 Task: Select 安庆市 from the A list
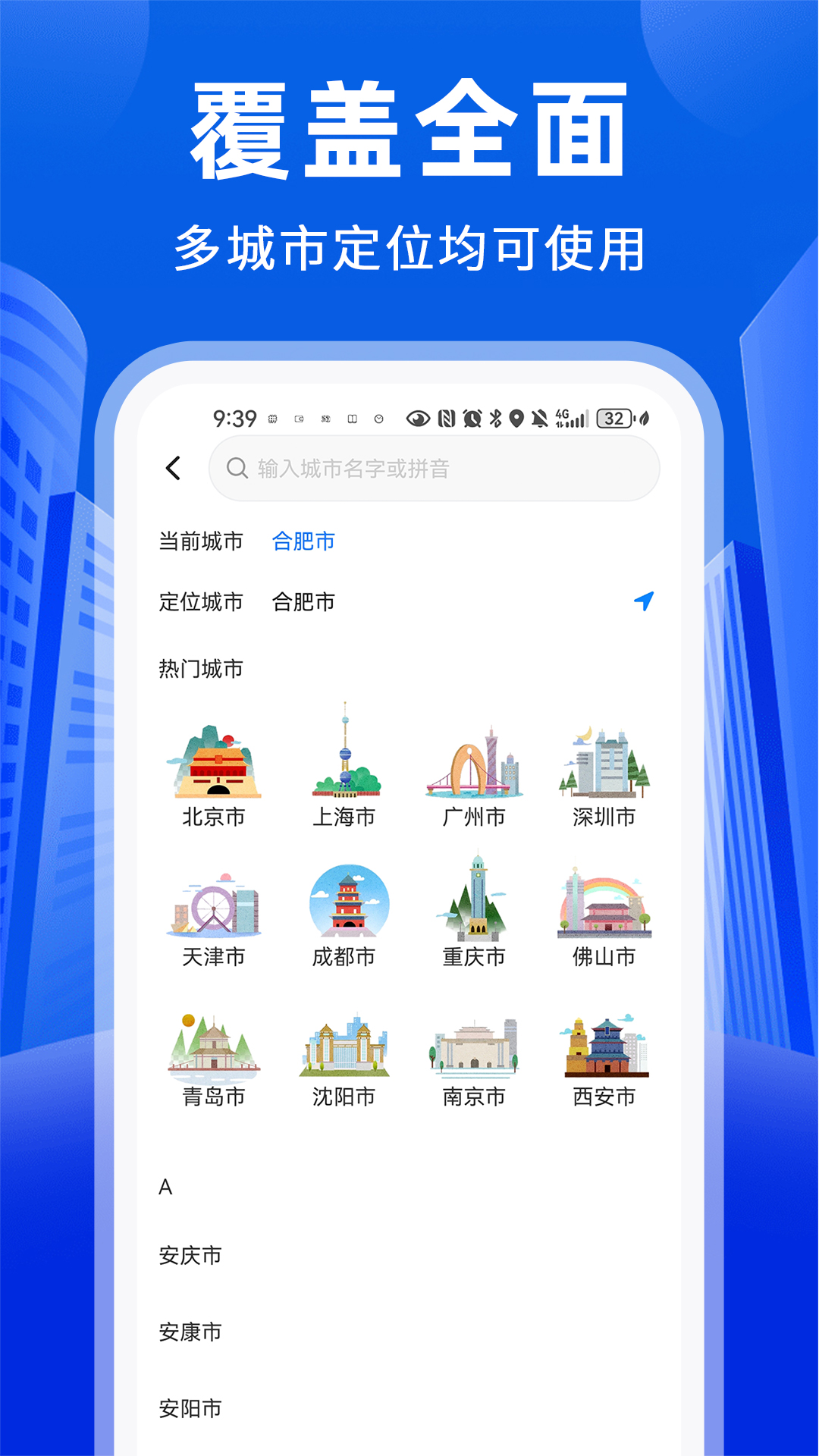tap(190, 1256)
